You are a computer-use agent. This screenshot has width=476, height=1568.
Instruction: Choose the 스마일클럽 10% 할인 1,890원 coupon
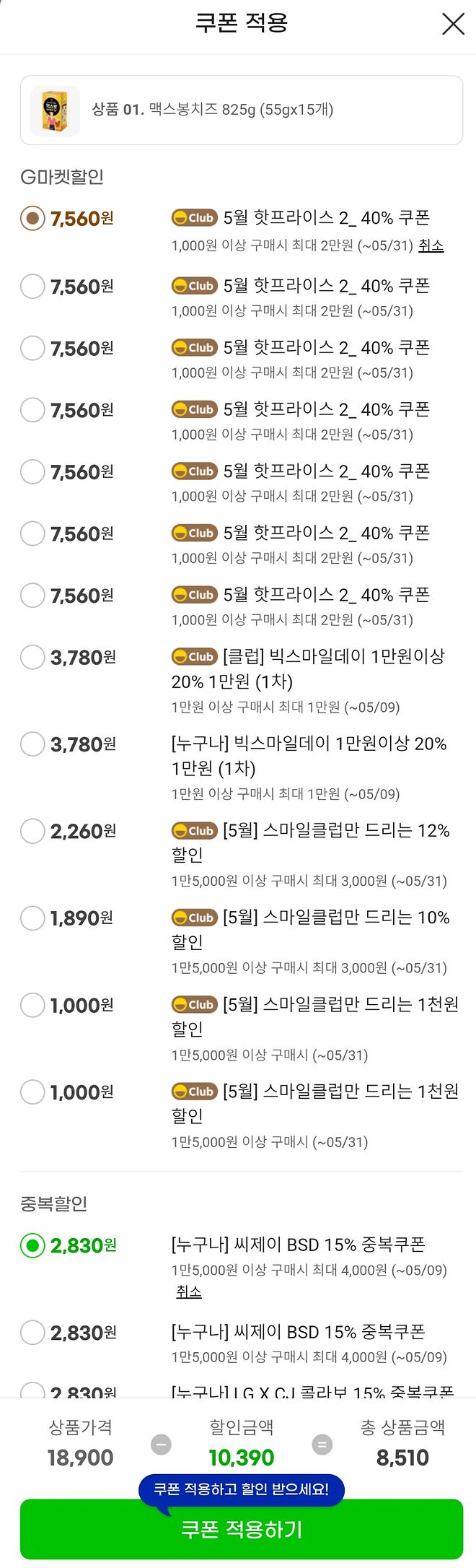32,918
